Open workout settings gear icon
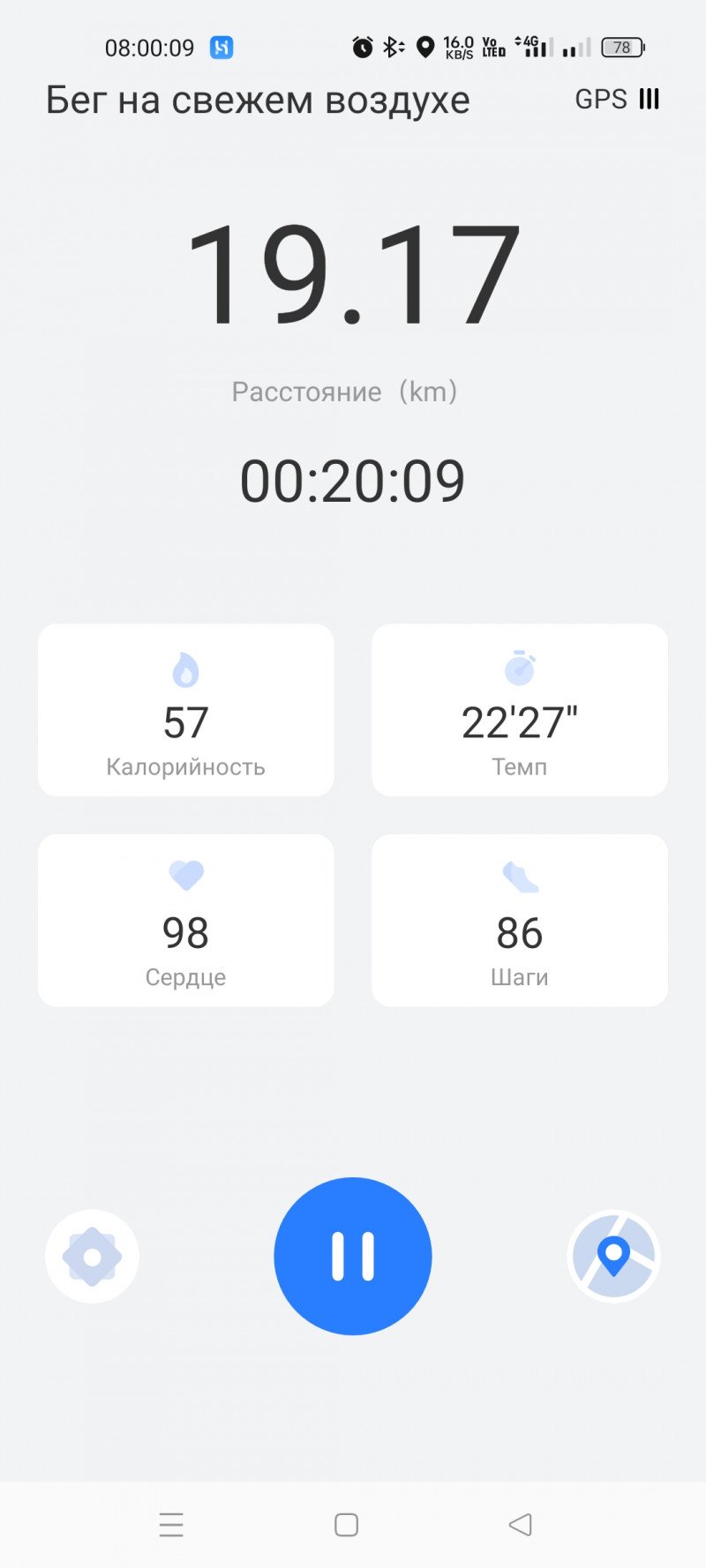Viewport: 706px width, 1568px height. click(93, 1256)
